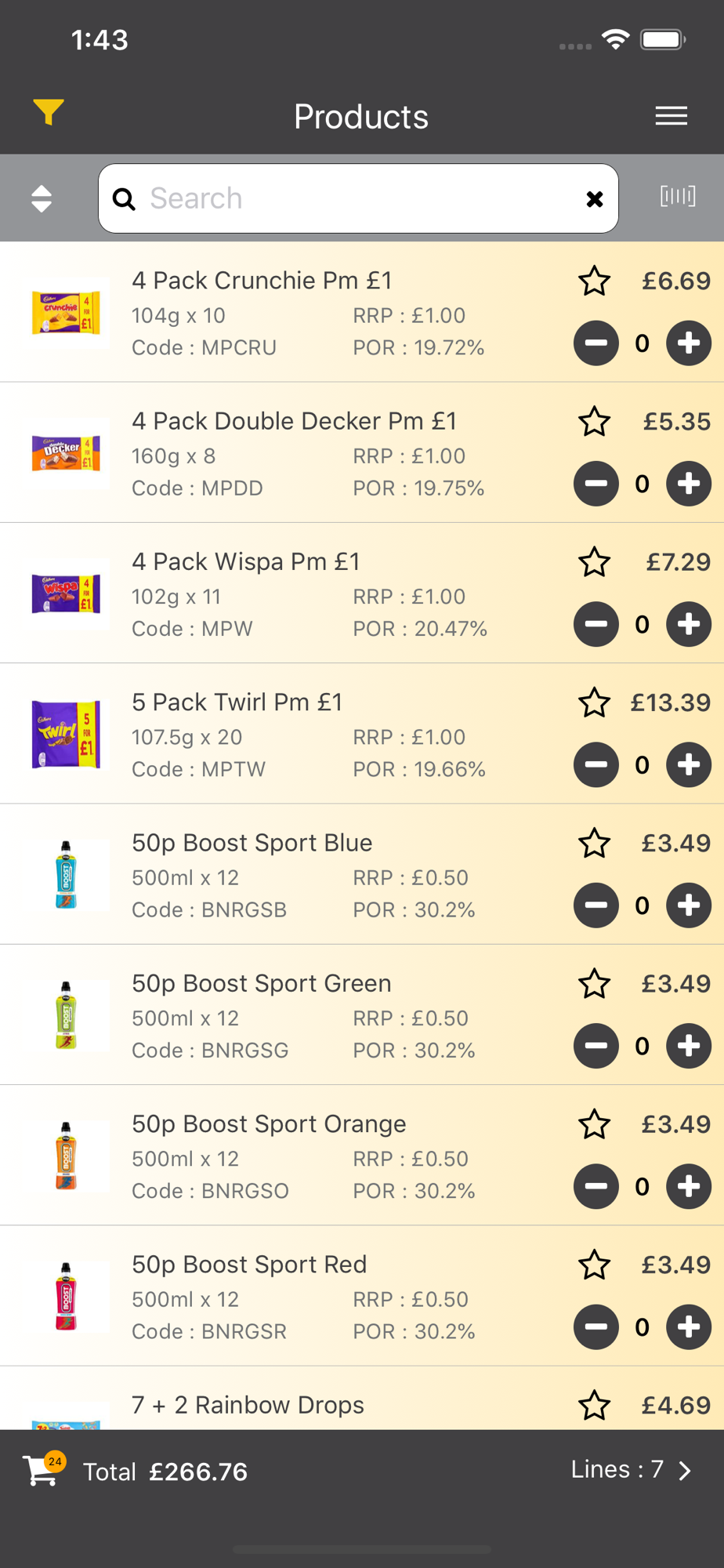The width and height of the screenshot is (724, 1568).
Task: Reduce quantity of 50p Boost Sport Red
Action: [596, 1327]
